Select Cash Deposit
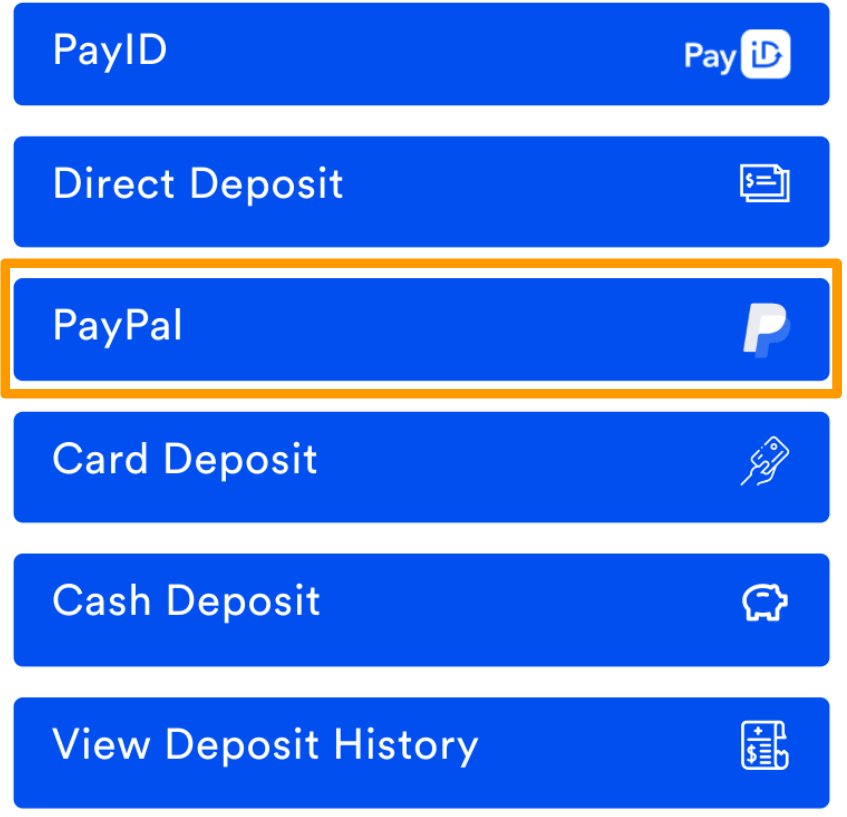 [x=421, y=607]
